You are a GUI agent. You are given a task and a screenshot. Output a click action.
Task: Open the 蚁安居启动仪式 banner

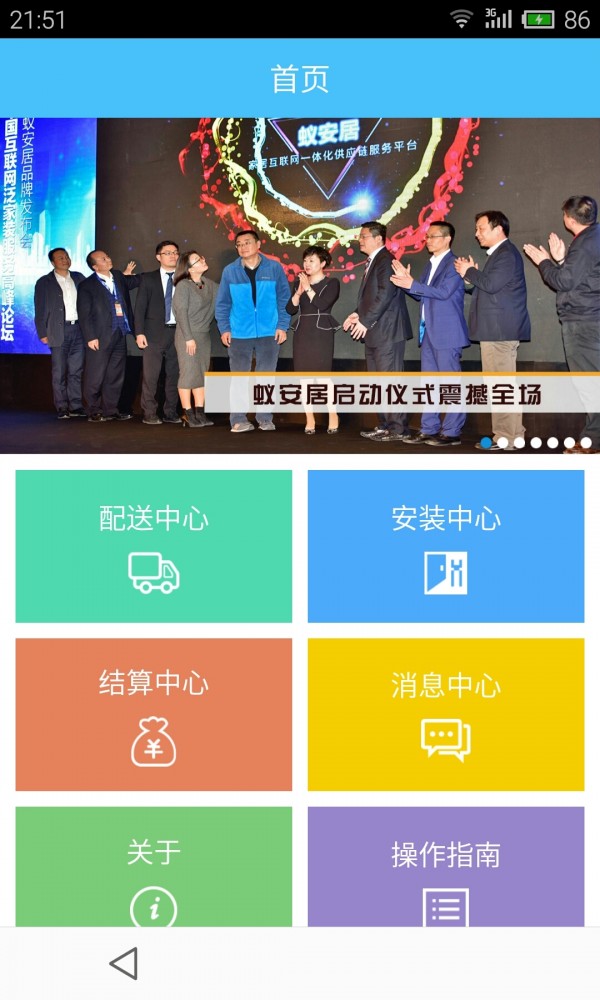(300, 286)
